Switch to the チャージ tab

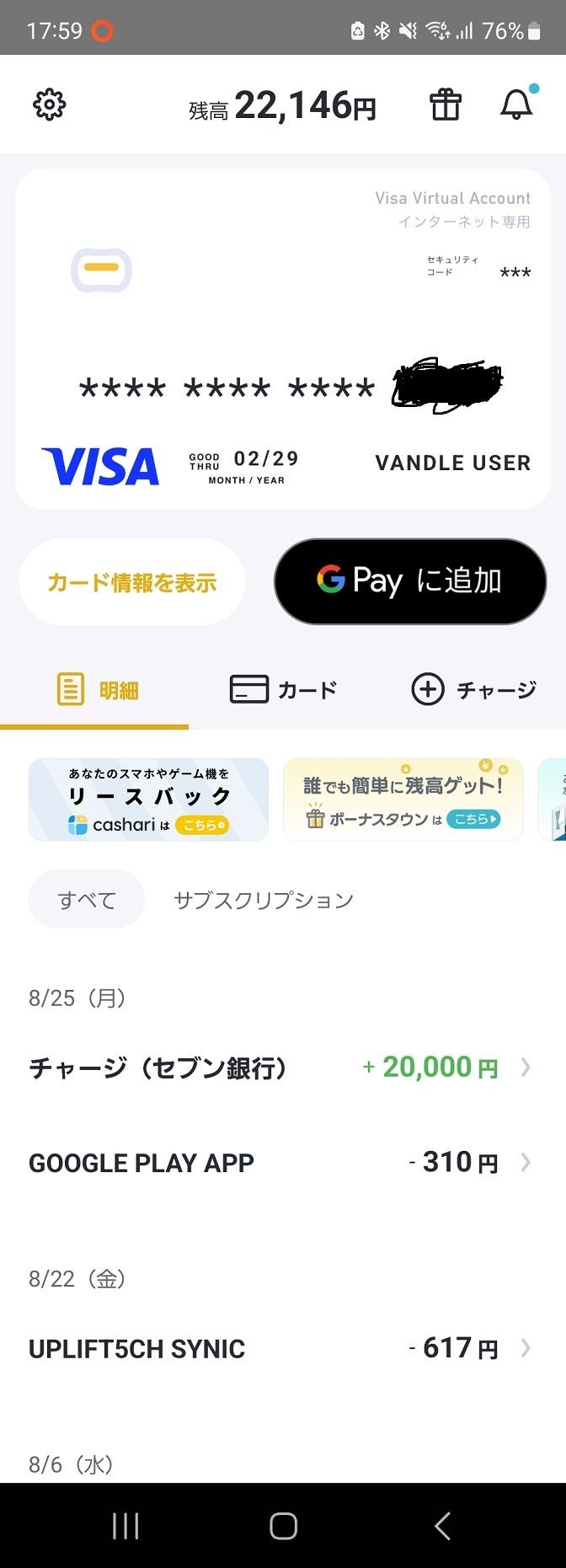[473, 690]
